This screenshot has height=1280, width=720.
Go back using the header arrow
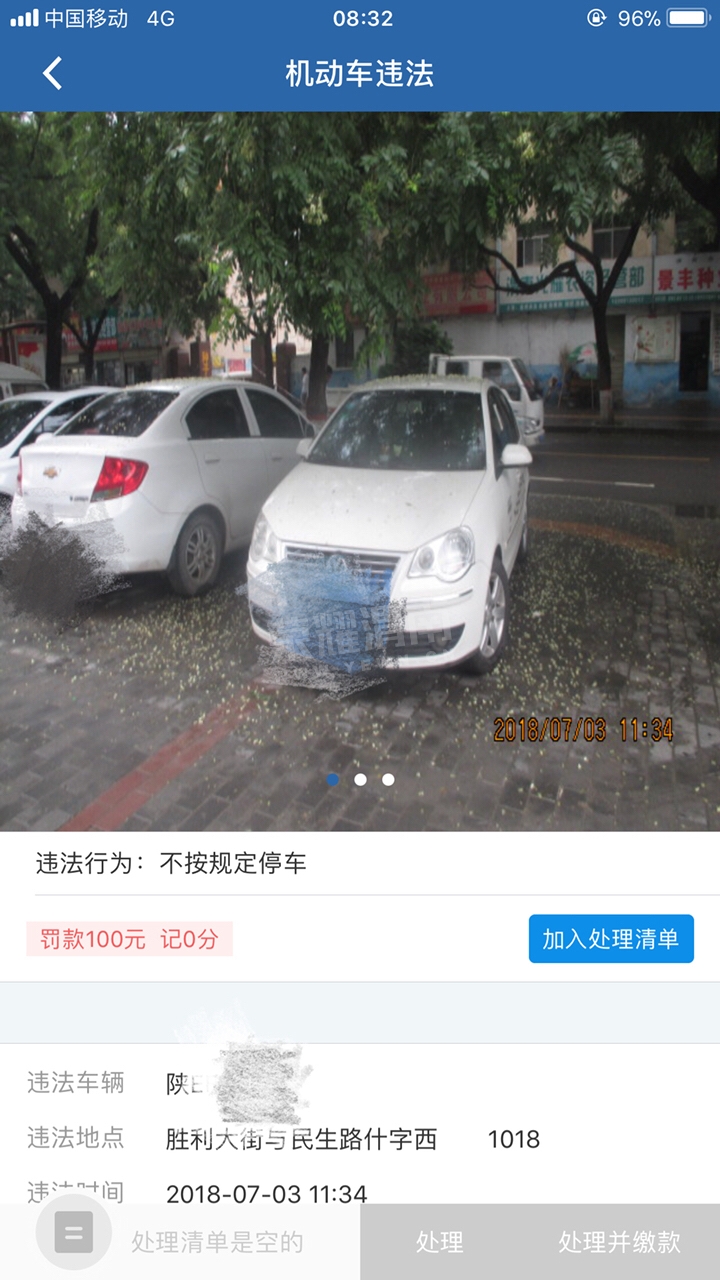tap(53, 73)
